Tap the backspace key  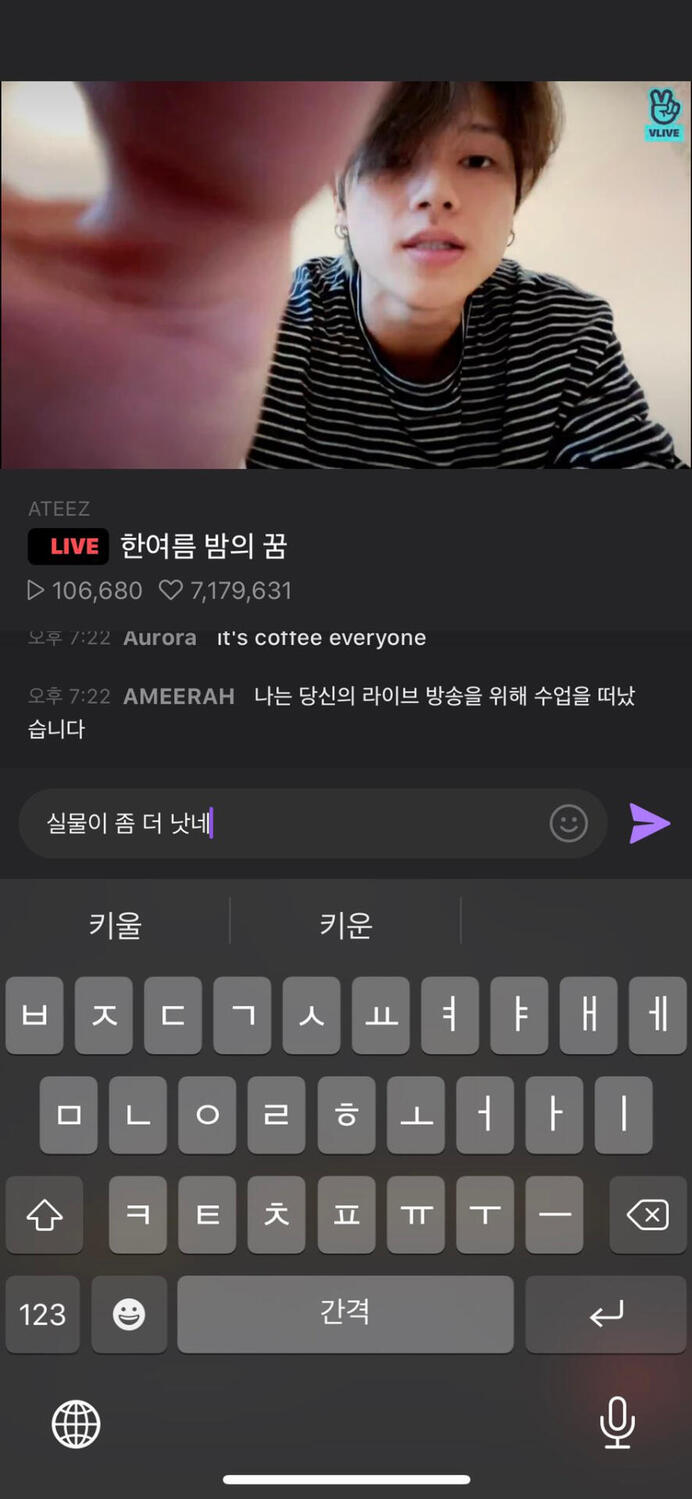647,1215
